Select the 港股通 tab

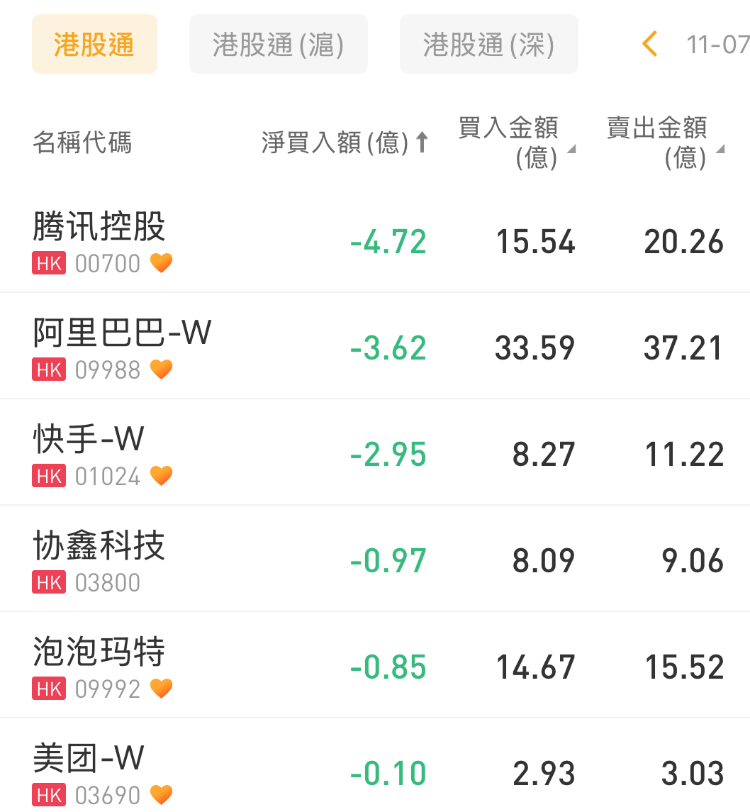click(94, 44)
